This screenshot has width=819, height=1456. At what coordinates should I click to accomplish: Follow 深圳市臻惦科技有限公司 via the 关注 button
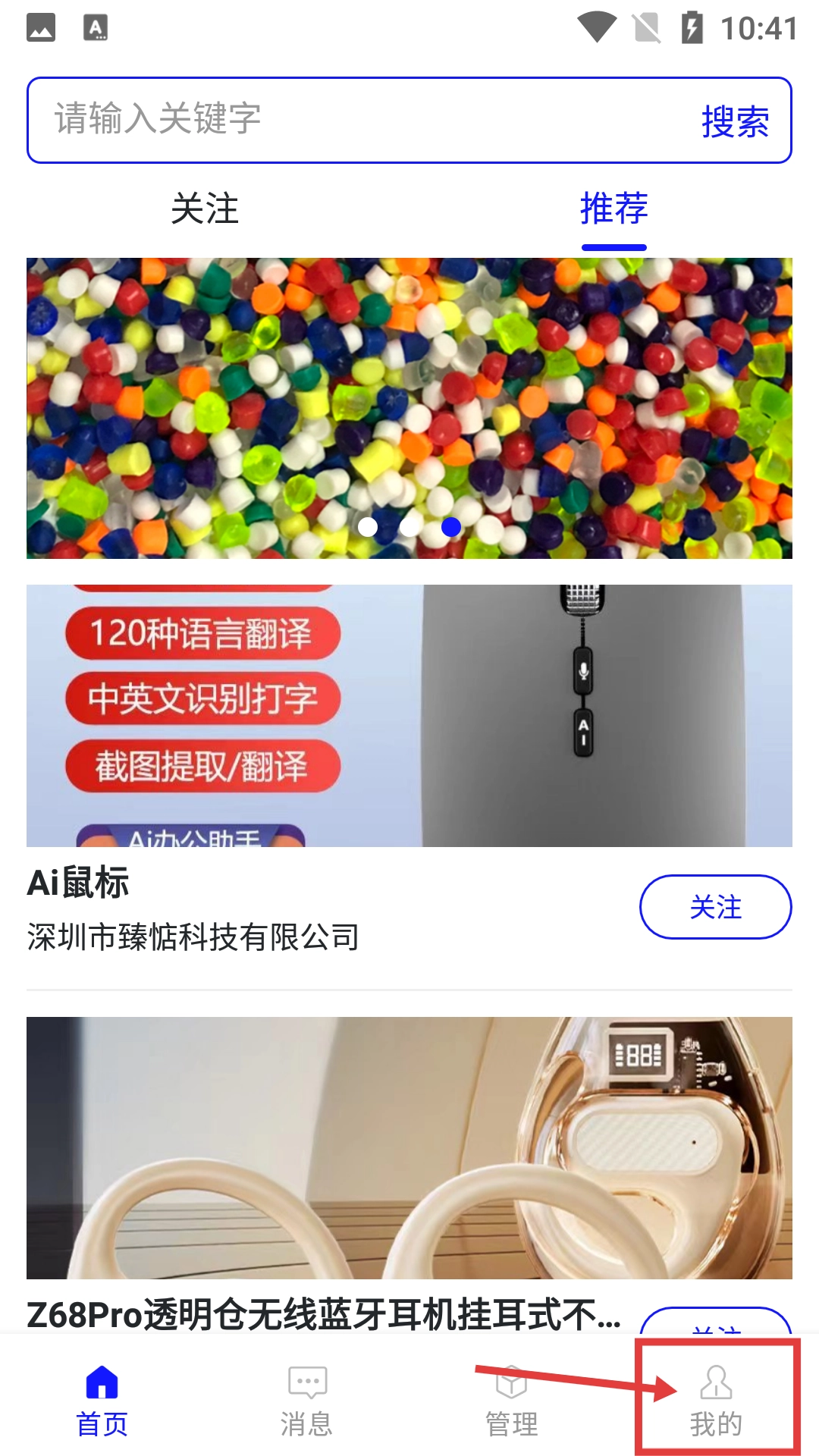tap(715, 907)
